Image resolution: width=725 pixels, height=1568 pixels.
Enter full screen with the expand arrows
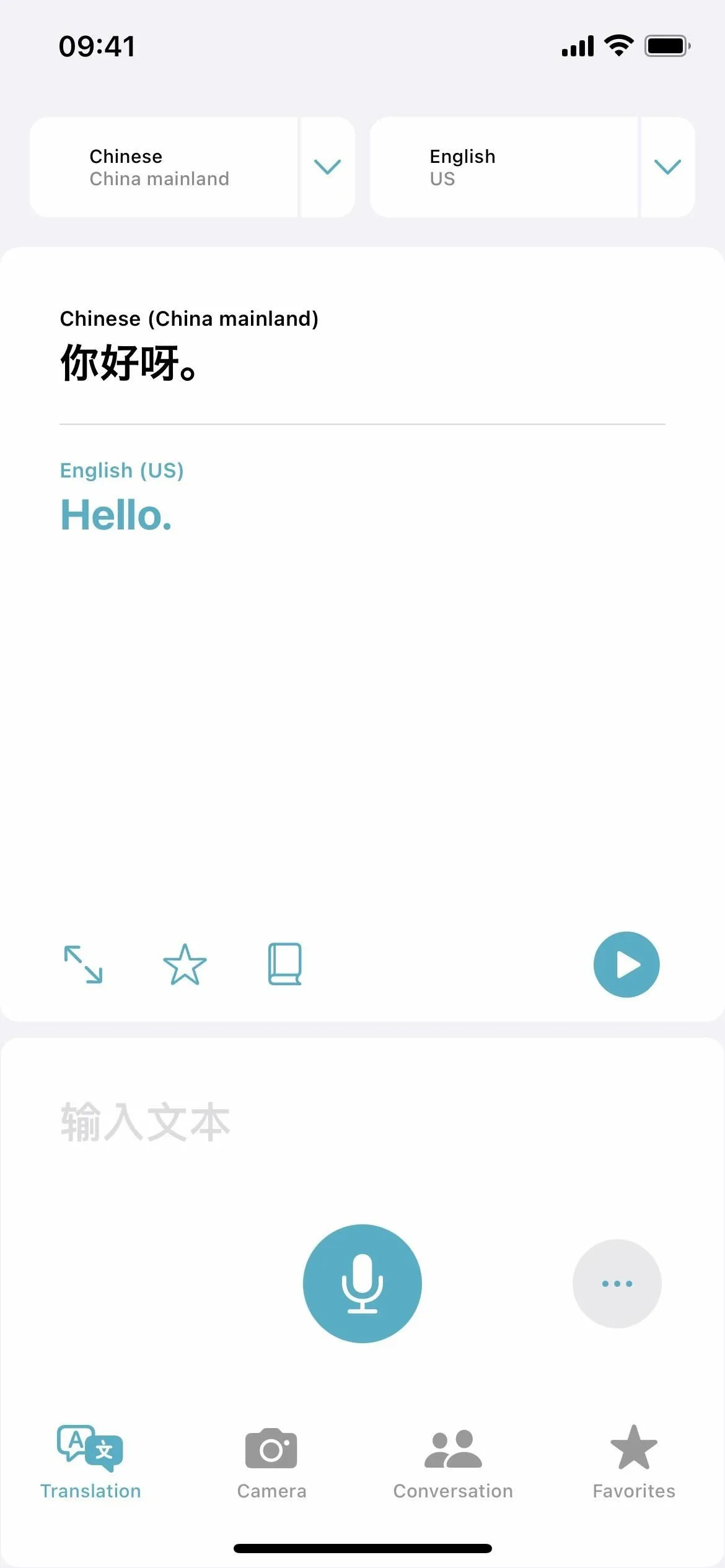[83, 964]
